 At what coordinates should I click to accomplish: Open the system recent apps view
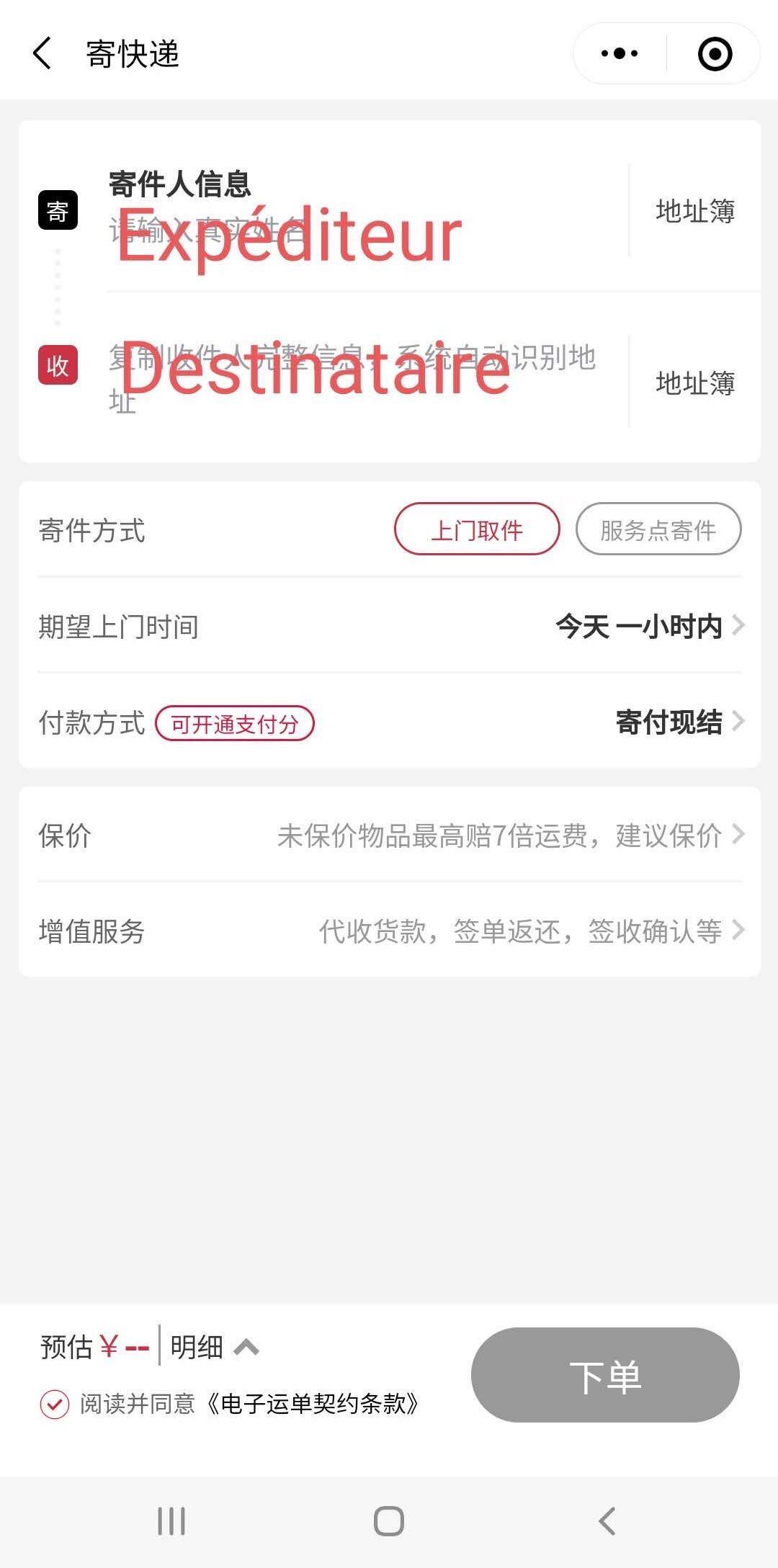(171, 1521)
